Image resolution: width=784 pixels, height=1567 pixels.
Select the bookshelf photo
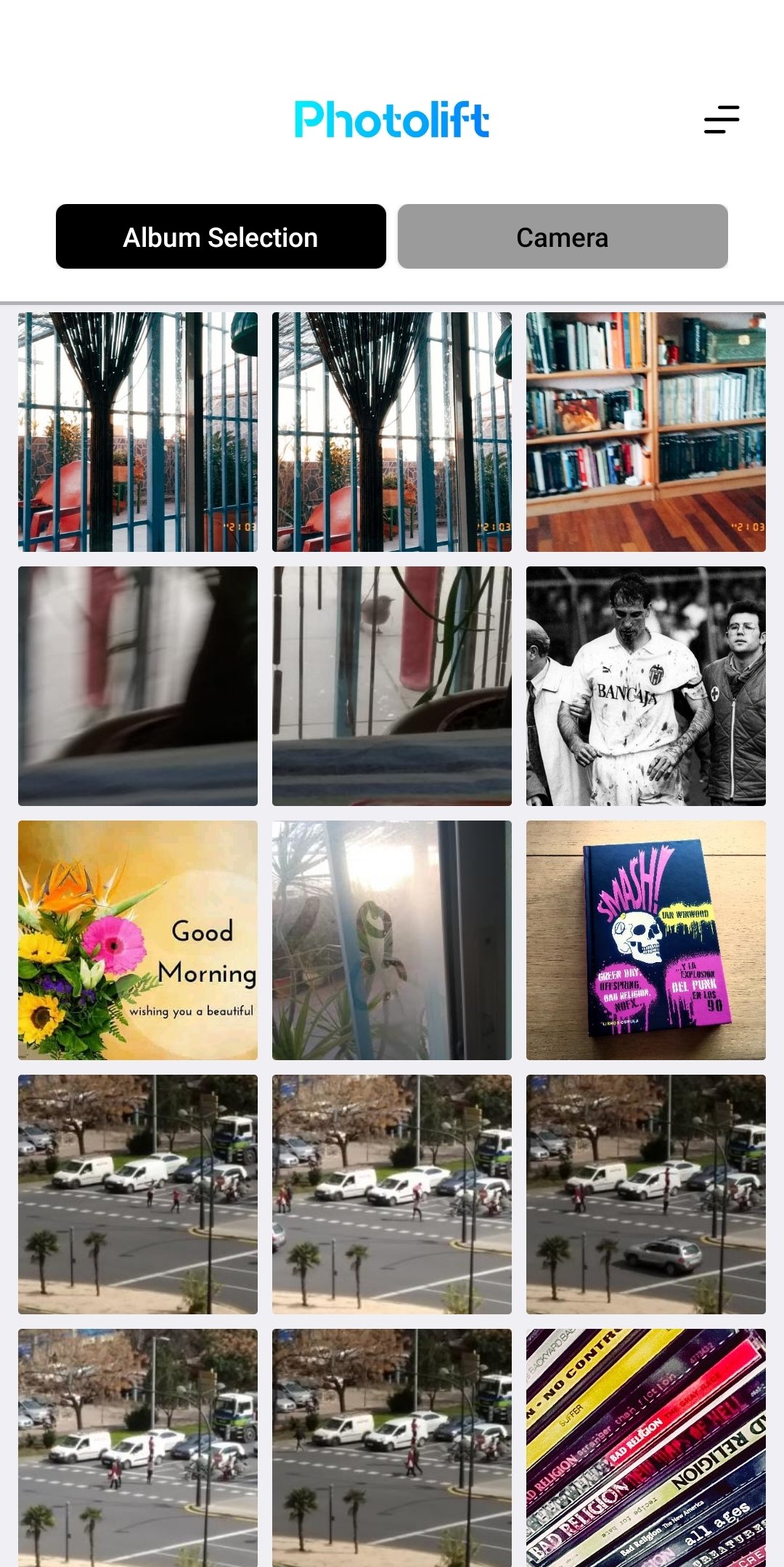(x=646, y=432)
